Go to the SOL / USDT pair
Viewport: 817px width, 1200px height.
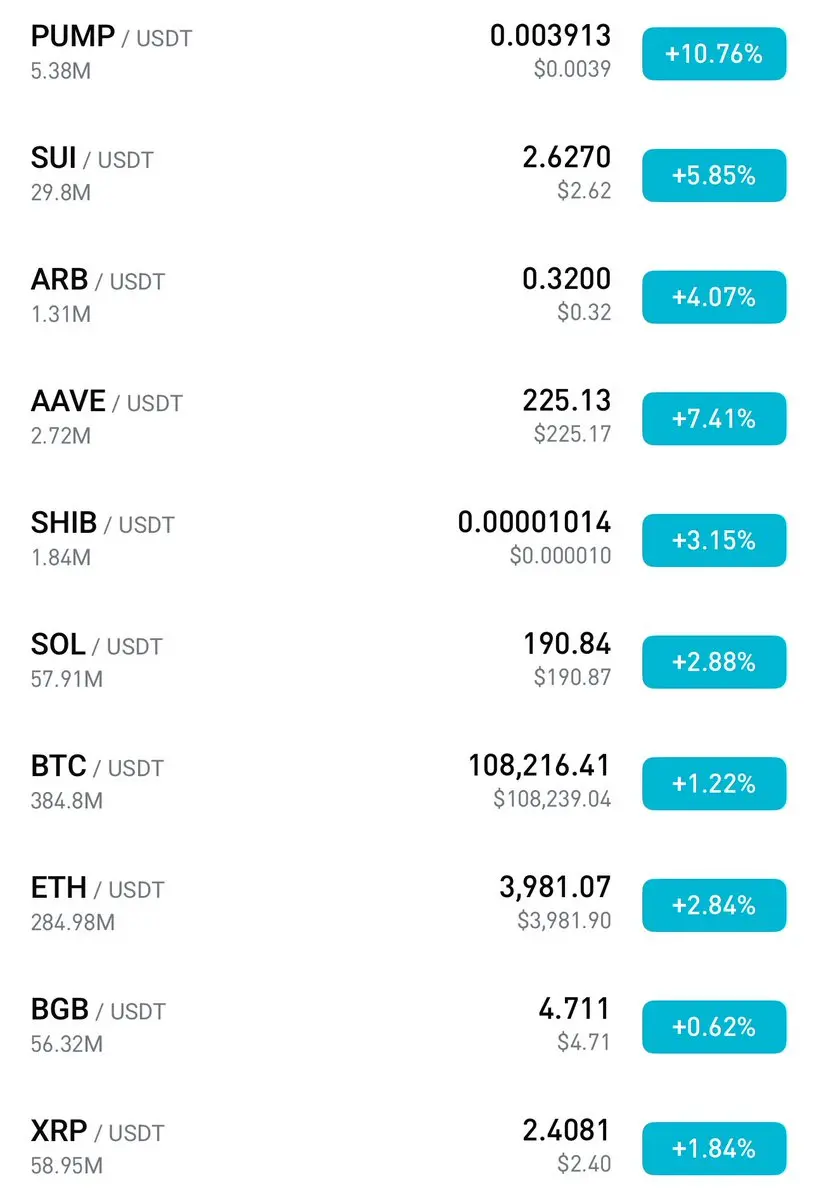point(96,646)
